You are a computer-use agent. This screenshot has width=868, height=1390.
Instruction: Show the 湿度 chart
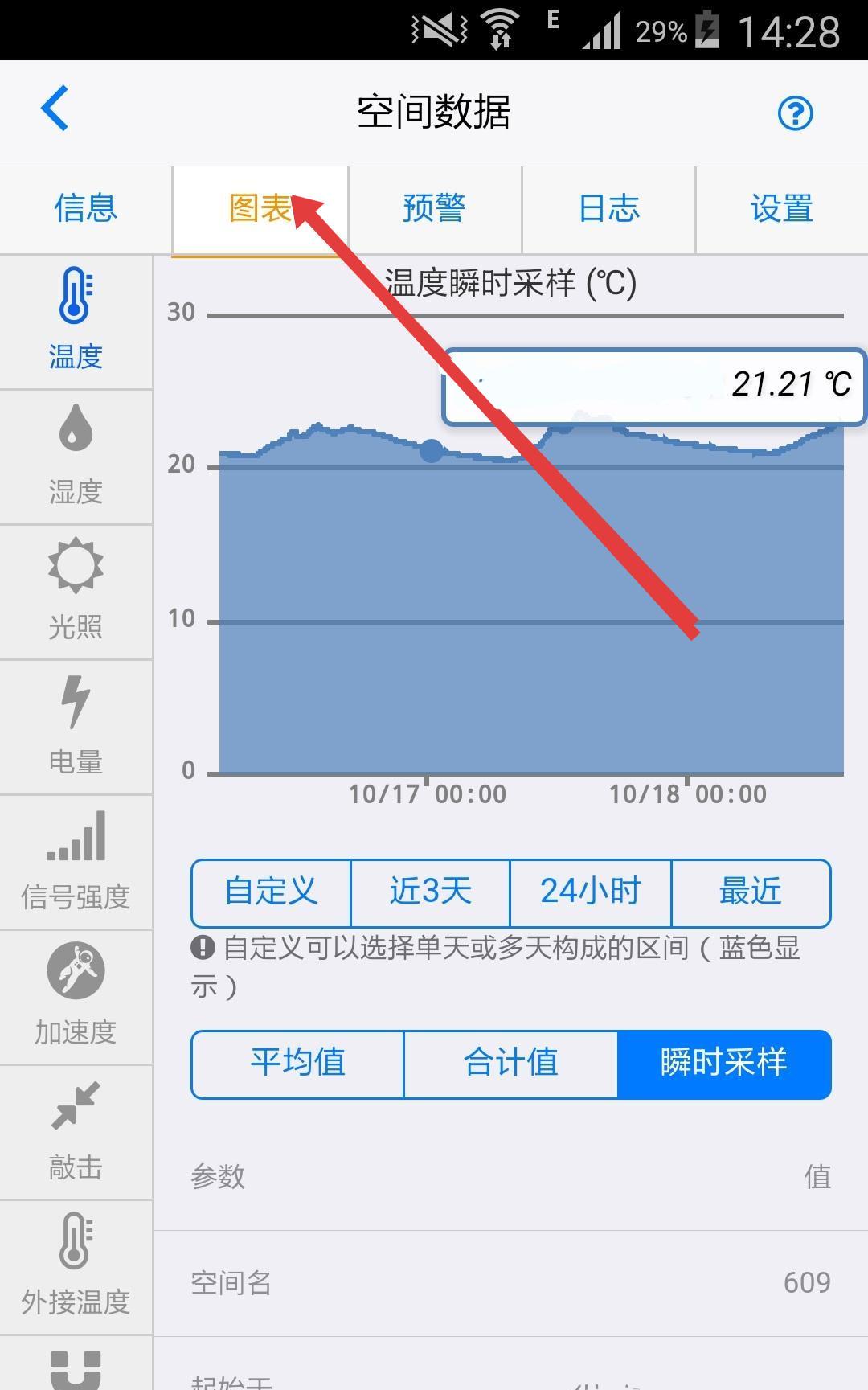click(x=76, y=457)
